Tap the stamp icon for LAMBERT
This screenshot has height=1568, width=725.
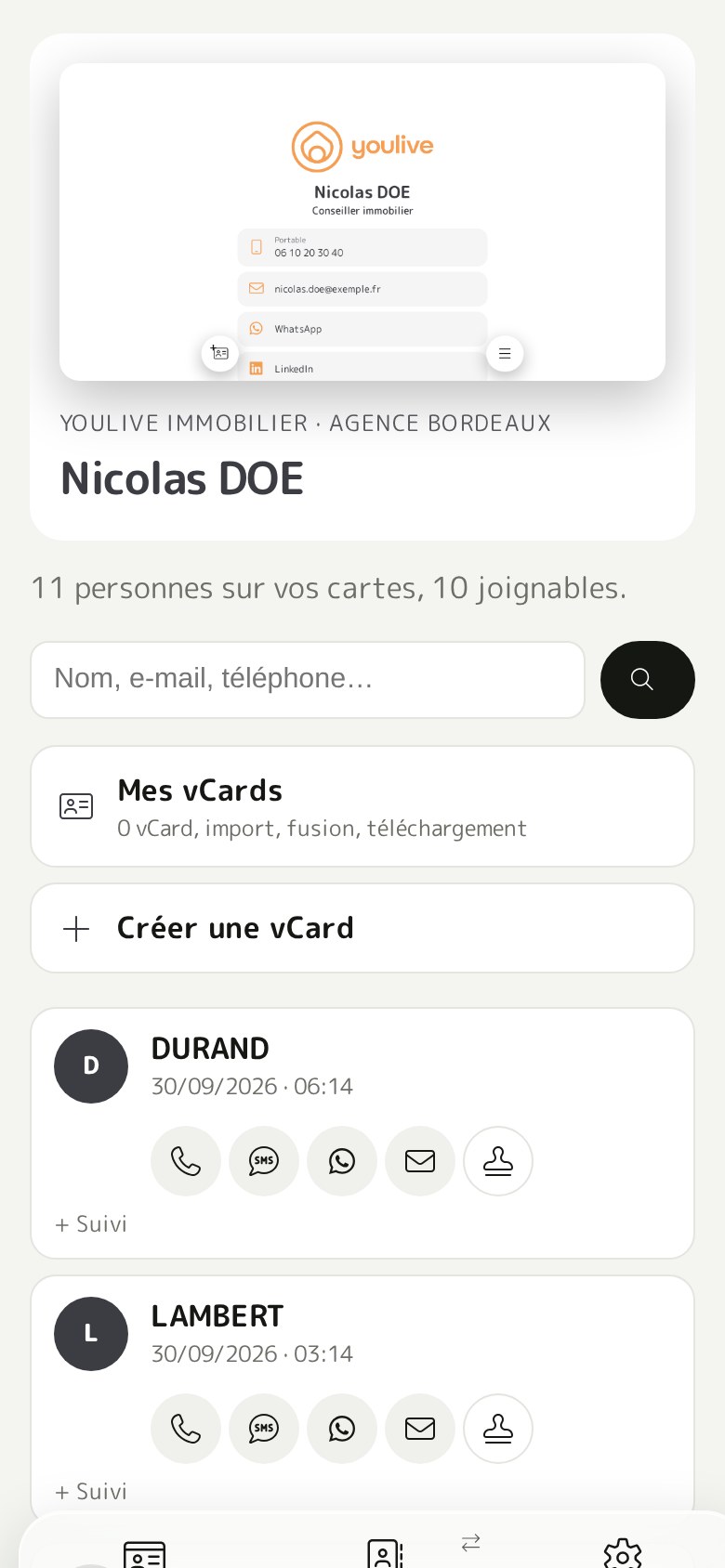click(498, 1429)
